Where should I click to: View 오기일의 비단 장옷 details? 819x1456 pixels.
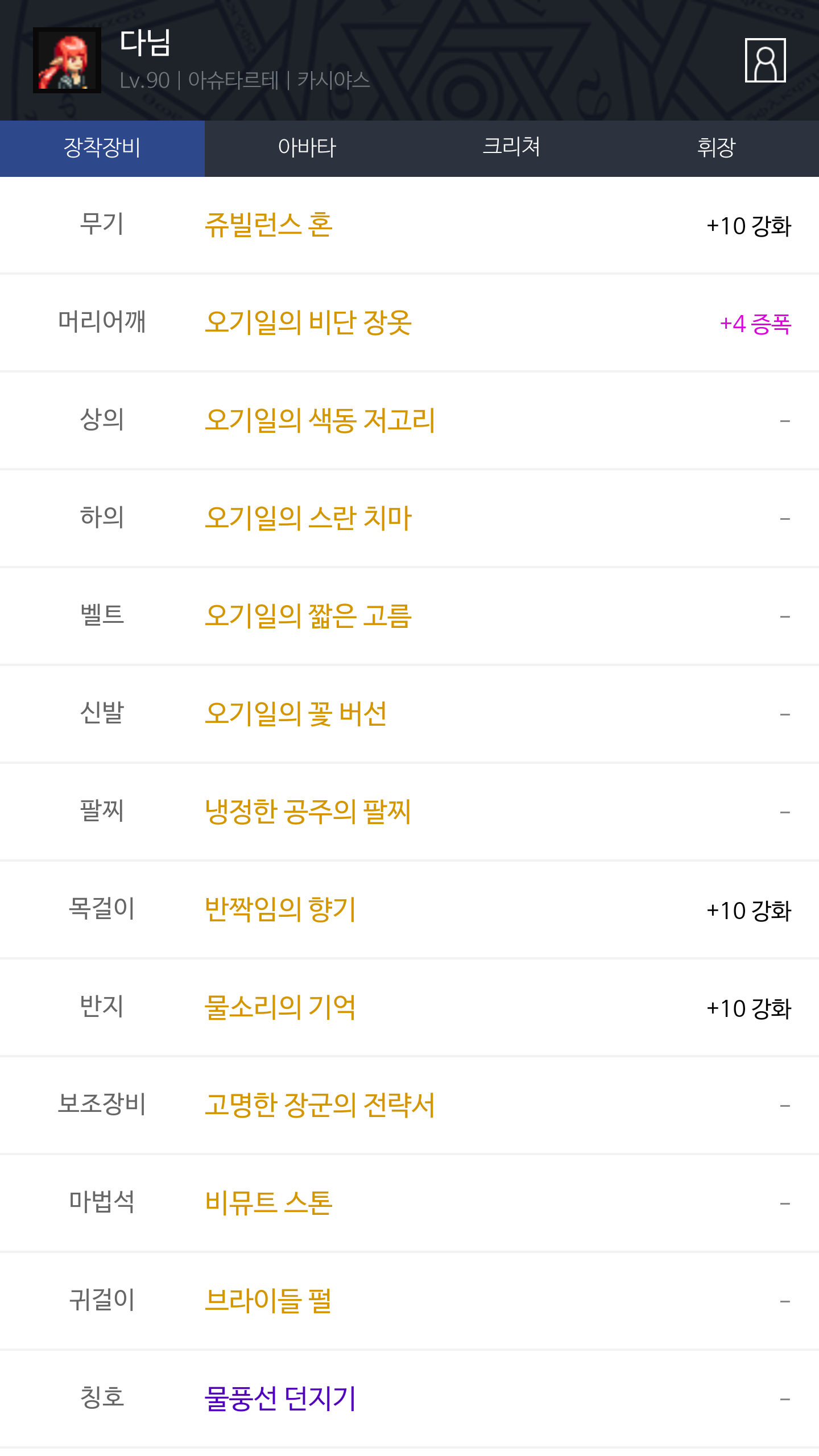(x=308, y=323)
